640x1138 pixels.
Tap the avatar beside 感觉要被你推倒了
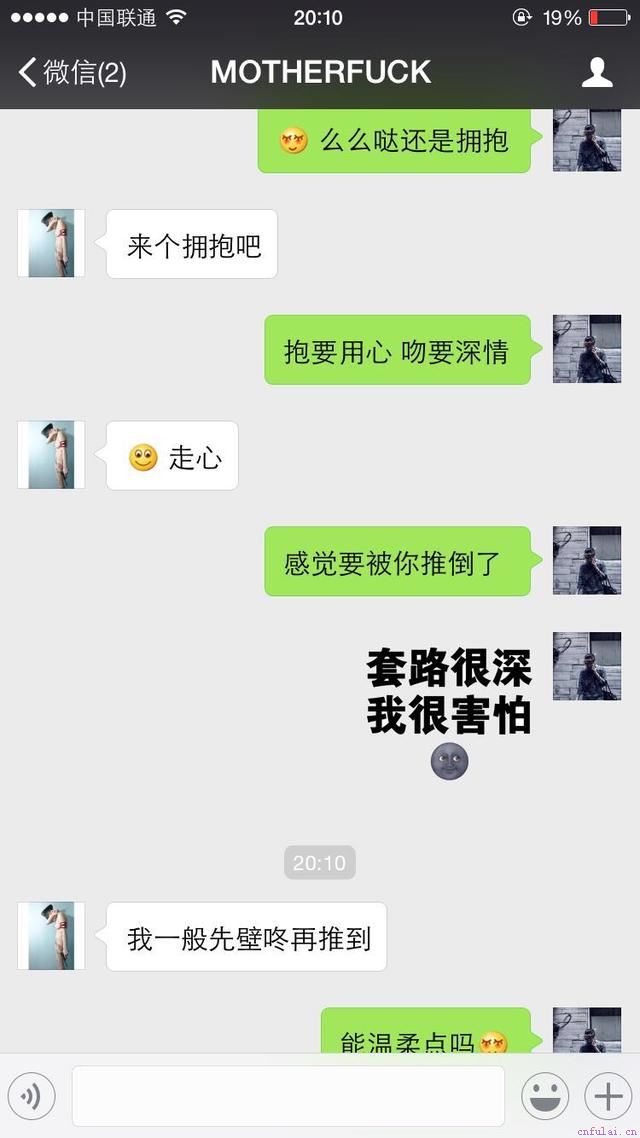587,561
